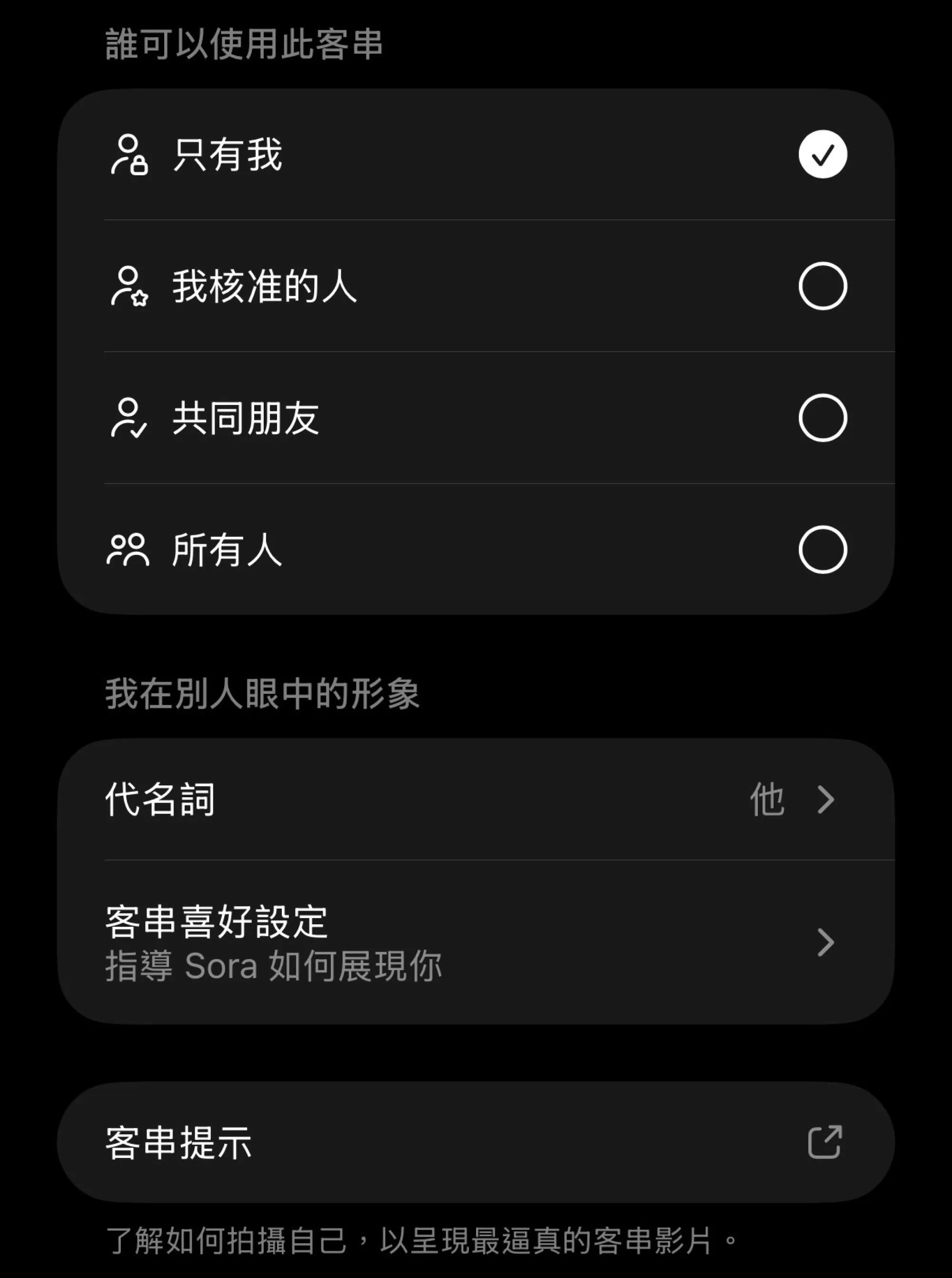This screenshot has width=952, height=1278.
Task: Select the 我核准的人 radio option
Action: click(823, 287)
